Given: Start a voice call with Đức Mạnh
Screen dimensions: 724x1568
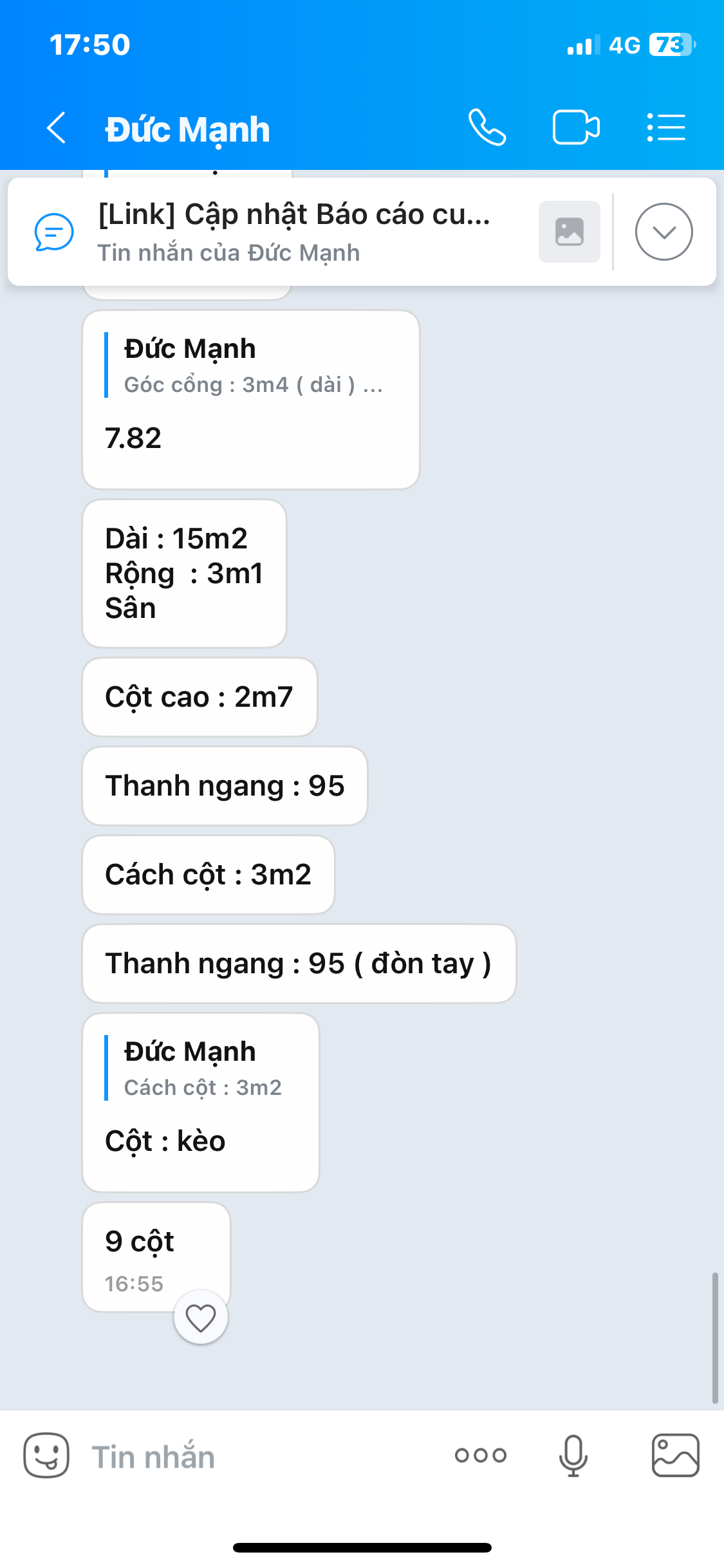Looking at the screenshot, I should coord(487,128).
